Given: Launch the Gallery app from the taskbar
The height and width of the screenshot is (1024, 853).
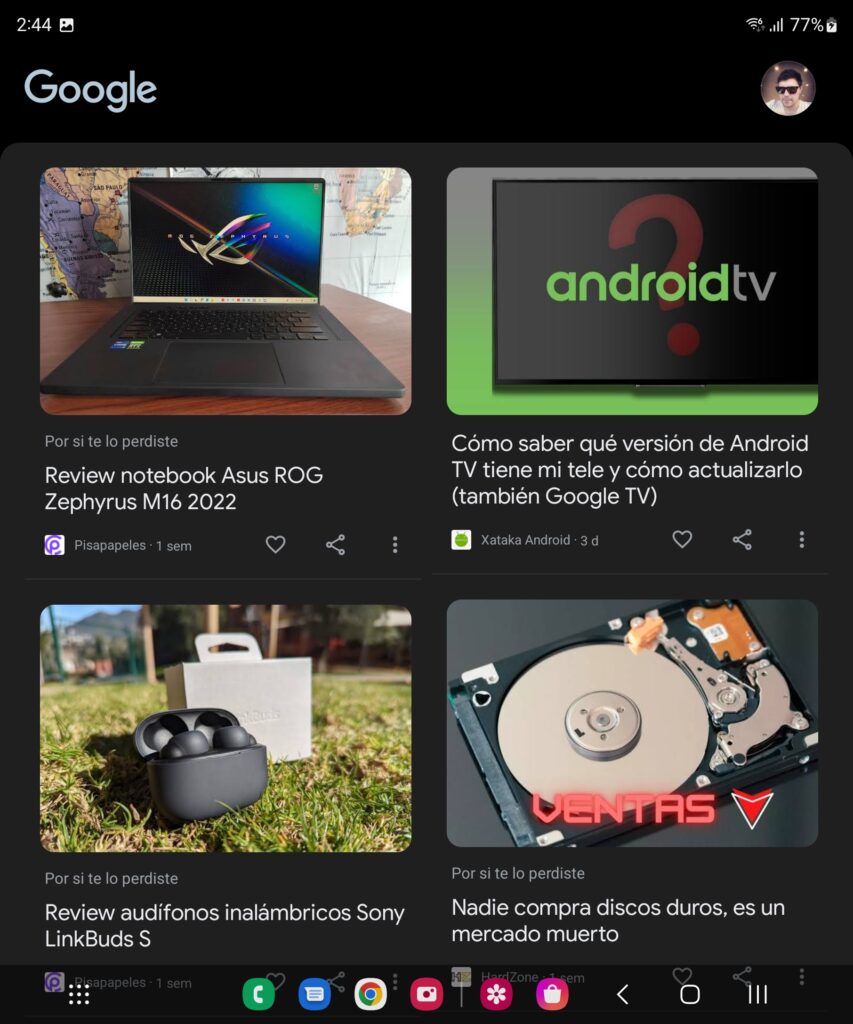Looking at the screenshot, I should click(495, 994).
